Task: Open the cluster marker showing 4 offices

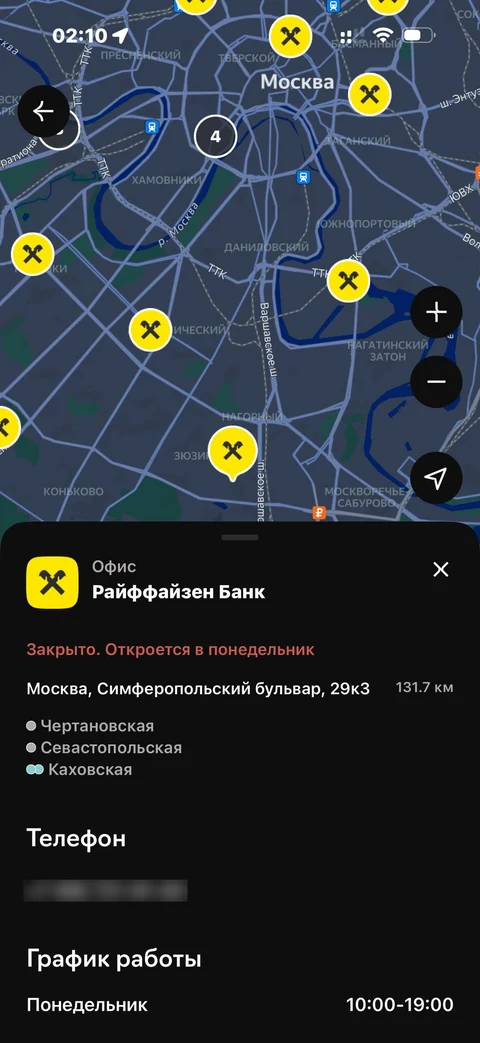Action: coord(215,137)
